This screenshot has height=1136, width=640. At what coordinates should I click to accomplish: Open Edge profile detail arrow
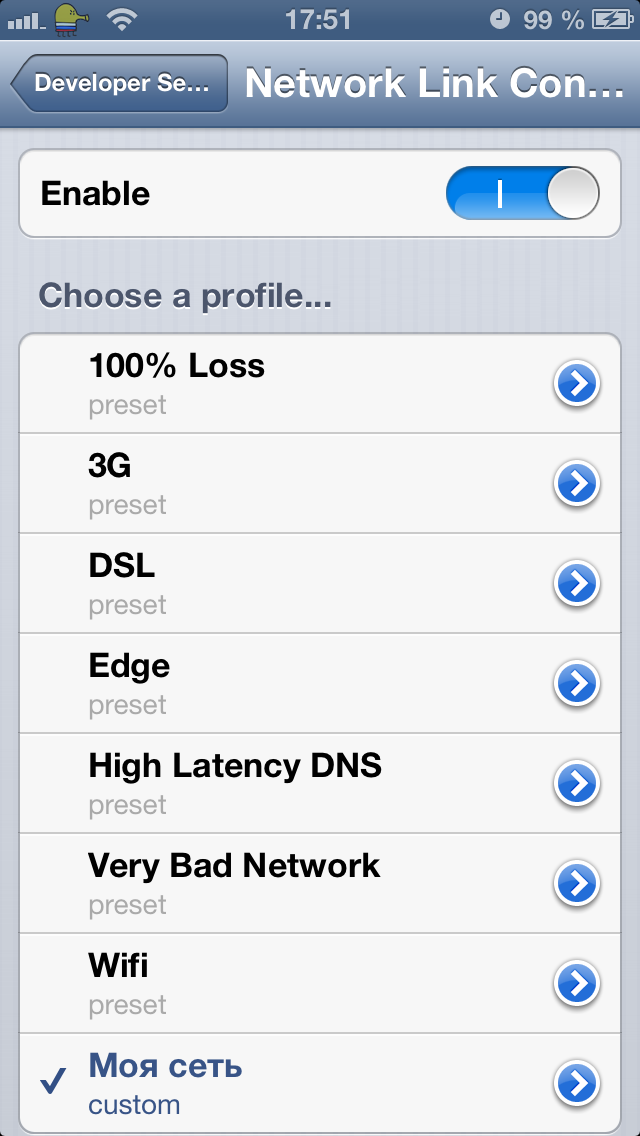click(577, 684)
